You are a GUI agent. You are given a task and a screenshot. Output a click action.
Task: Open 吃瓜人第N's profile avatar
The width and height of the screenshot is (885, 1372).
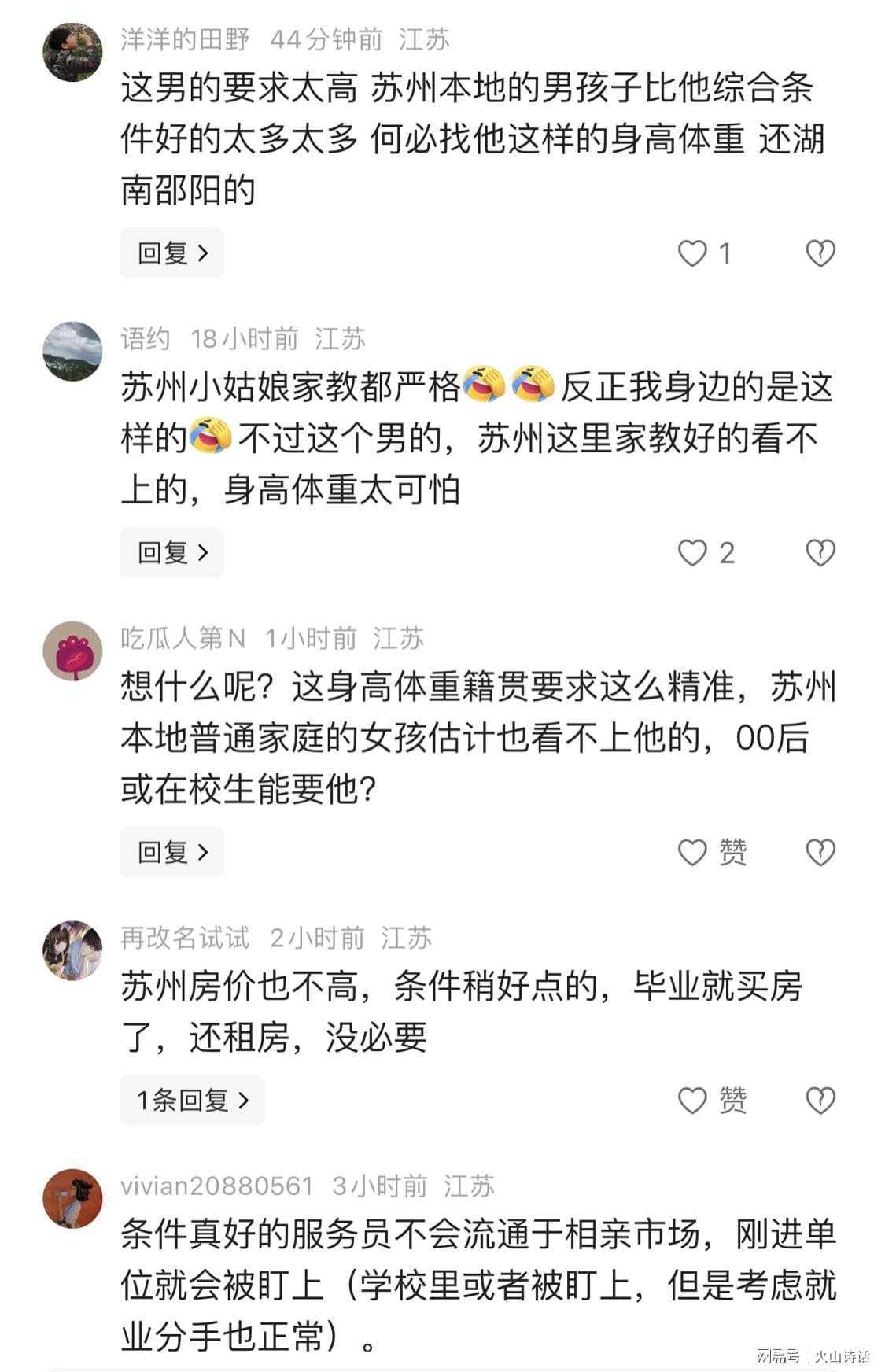tap(72, 651)
